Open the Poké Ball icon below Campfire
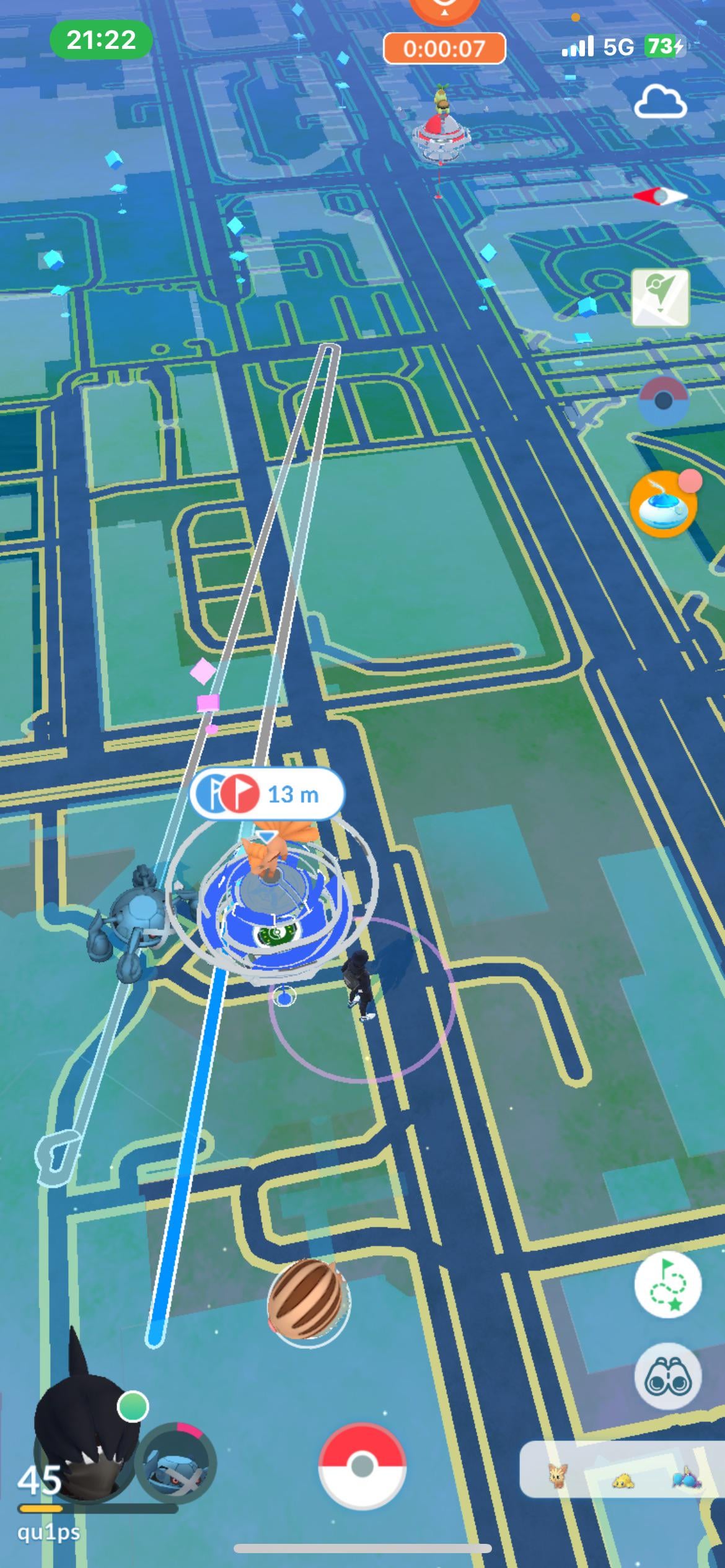Viewport: 725px width, 1568px height. tap(663, 399)
